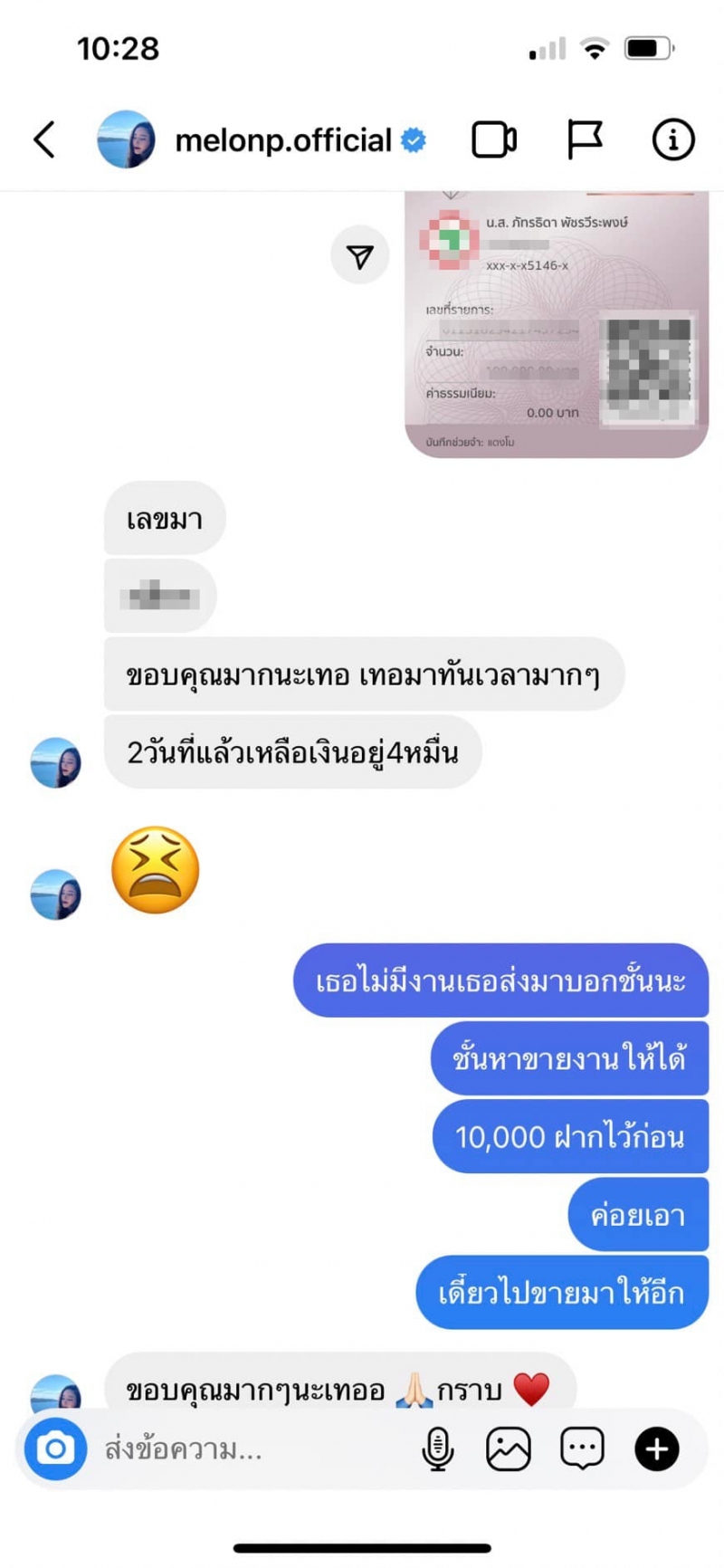The image size is (724, 1568).
Task: Focus the message input field
Action: (244, 1449)
